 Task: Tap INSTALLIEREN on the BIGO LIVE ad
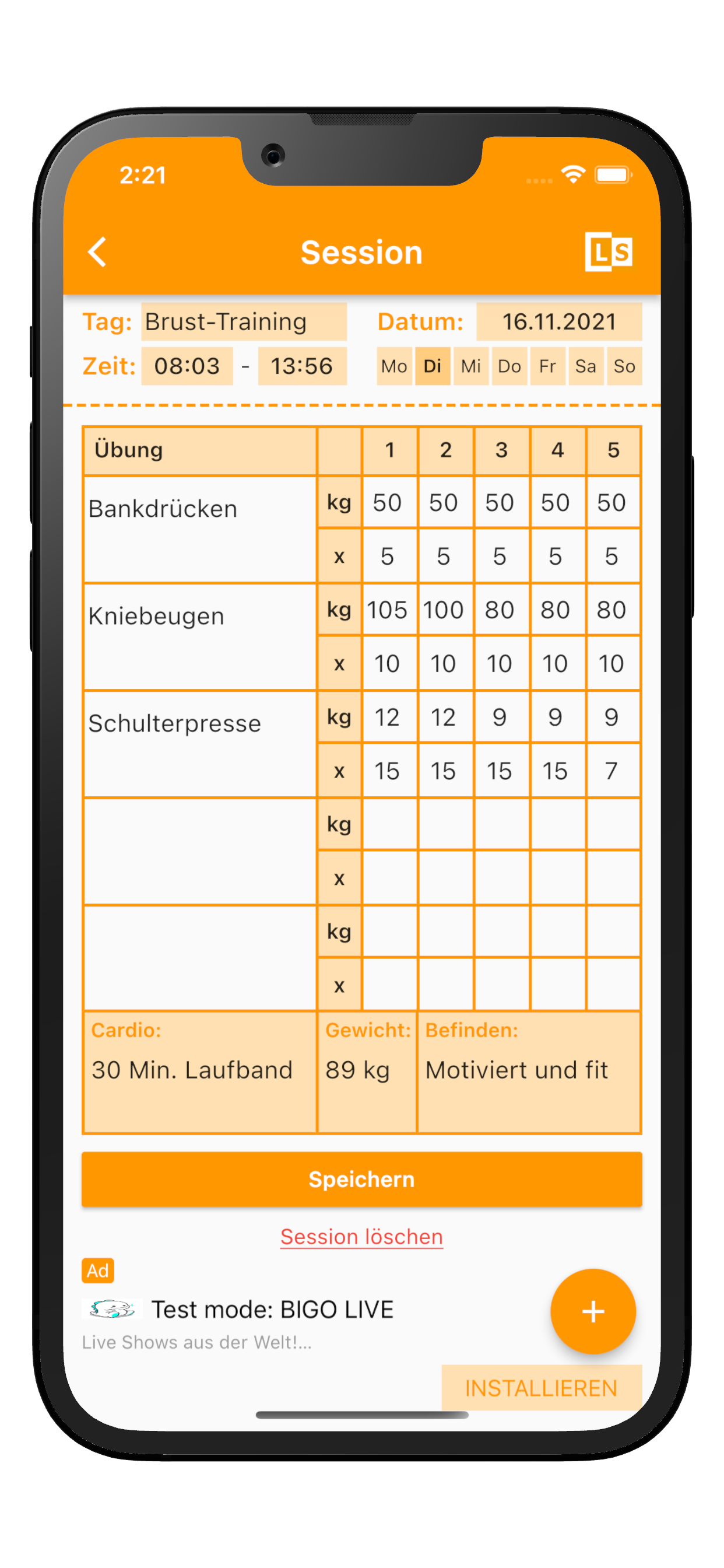[541, 1387]
